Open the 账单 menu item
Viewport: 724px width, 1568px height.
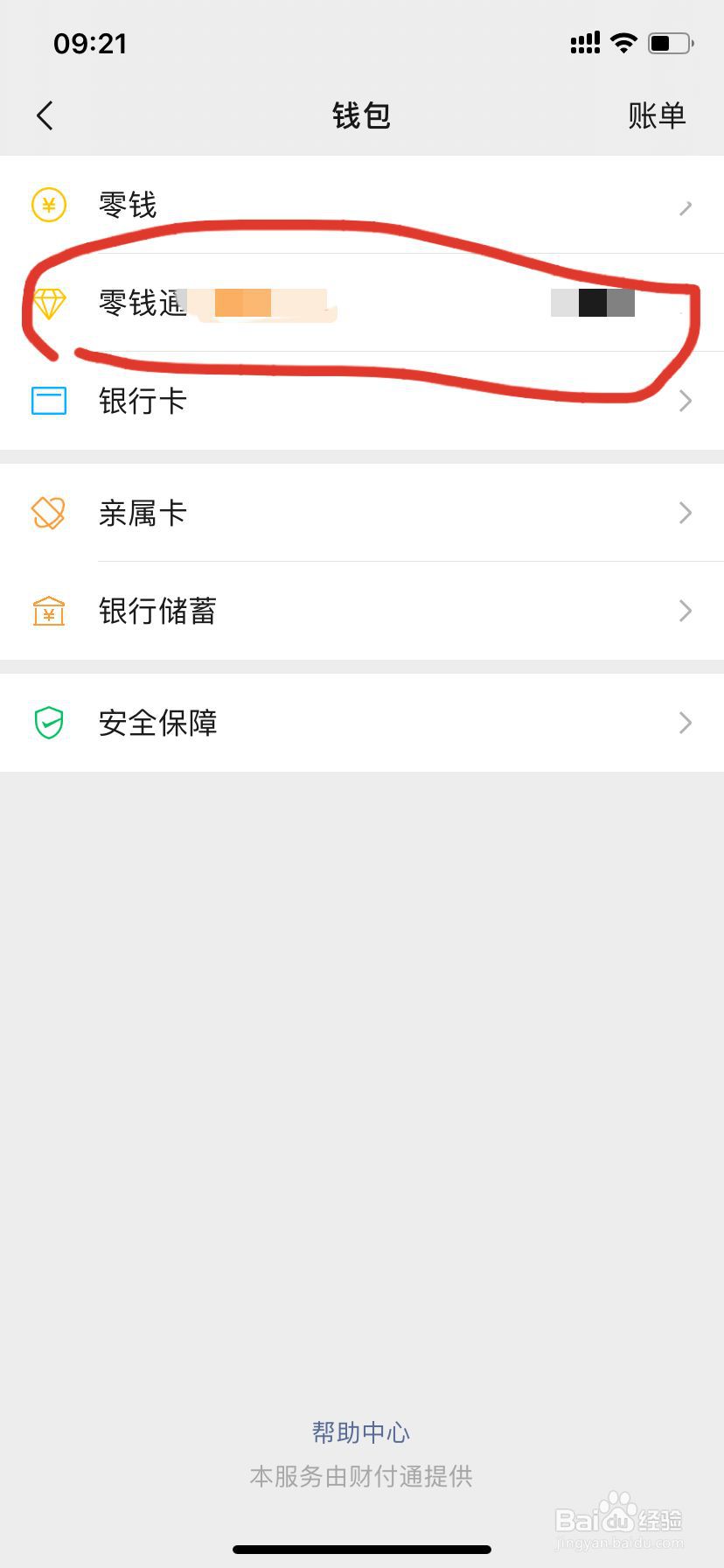point(658,115)
